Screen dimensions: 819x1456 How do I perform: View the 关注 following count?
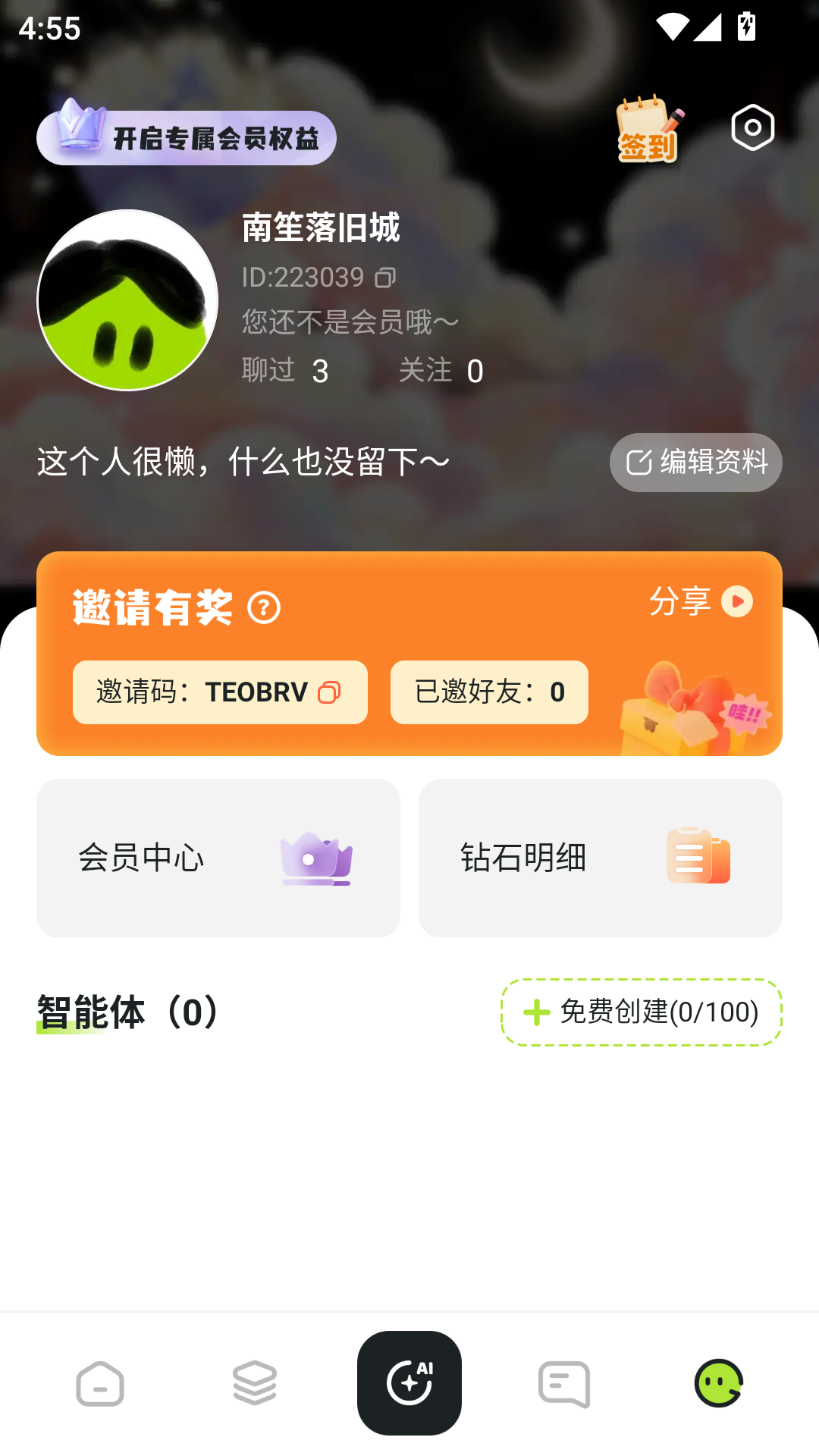pos(441,371)
